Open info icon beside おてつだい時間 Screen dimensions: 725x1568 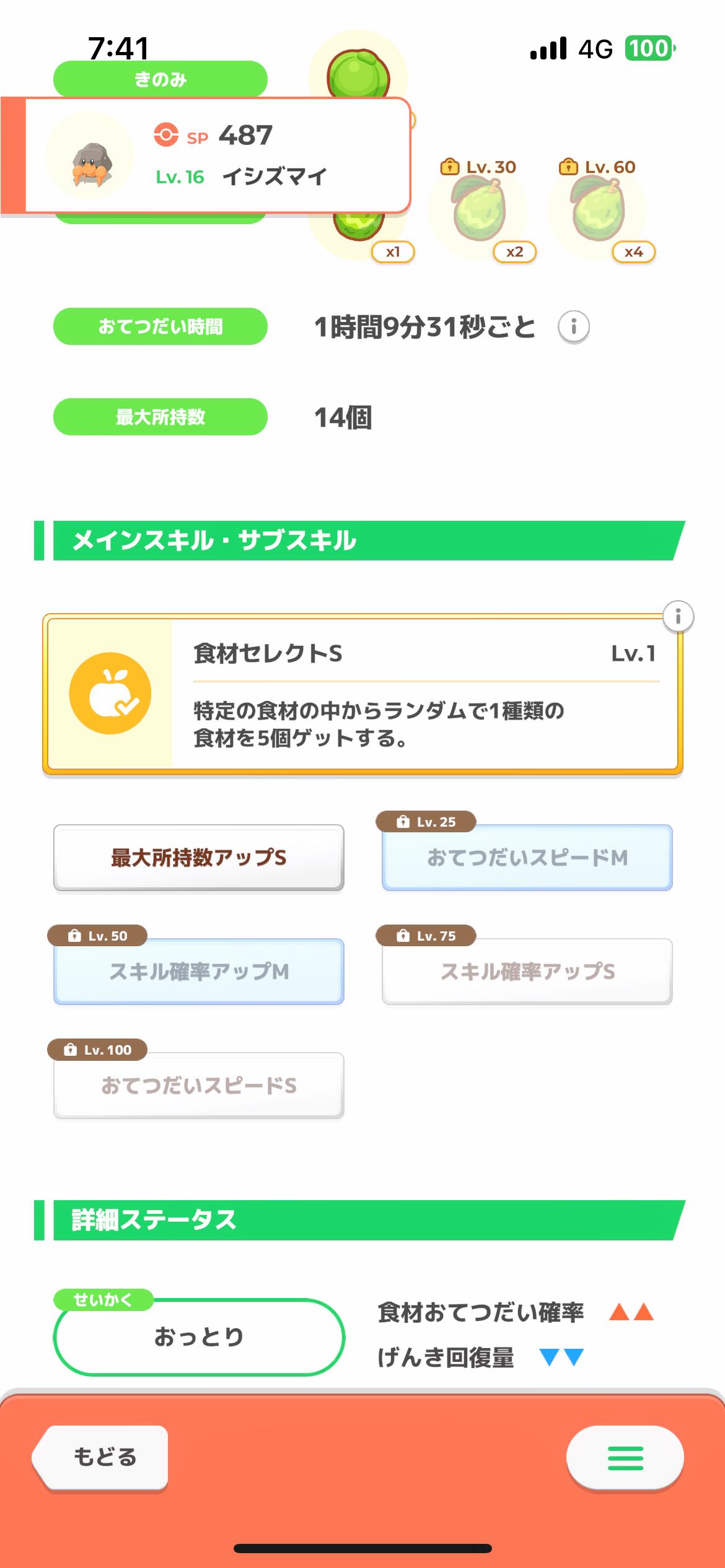[573, 326]
